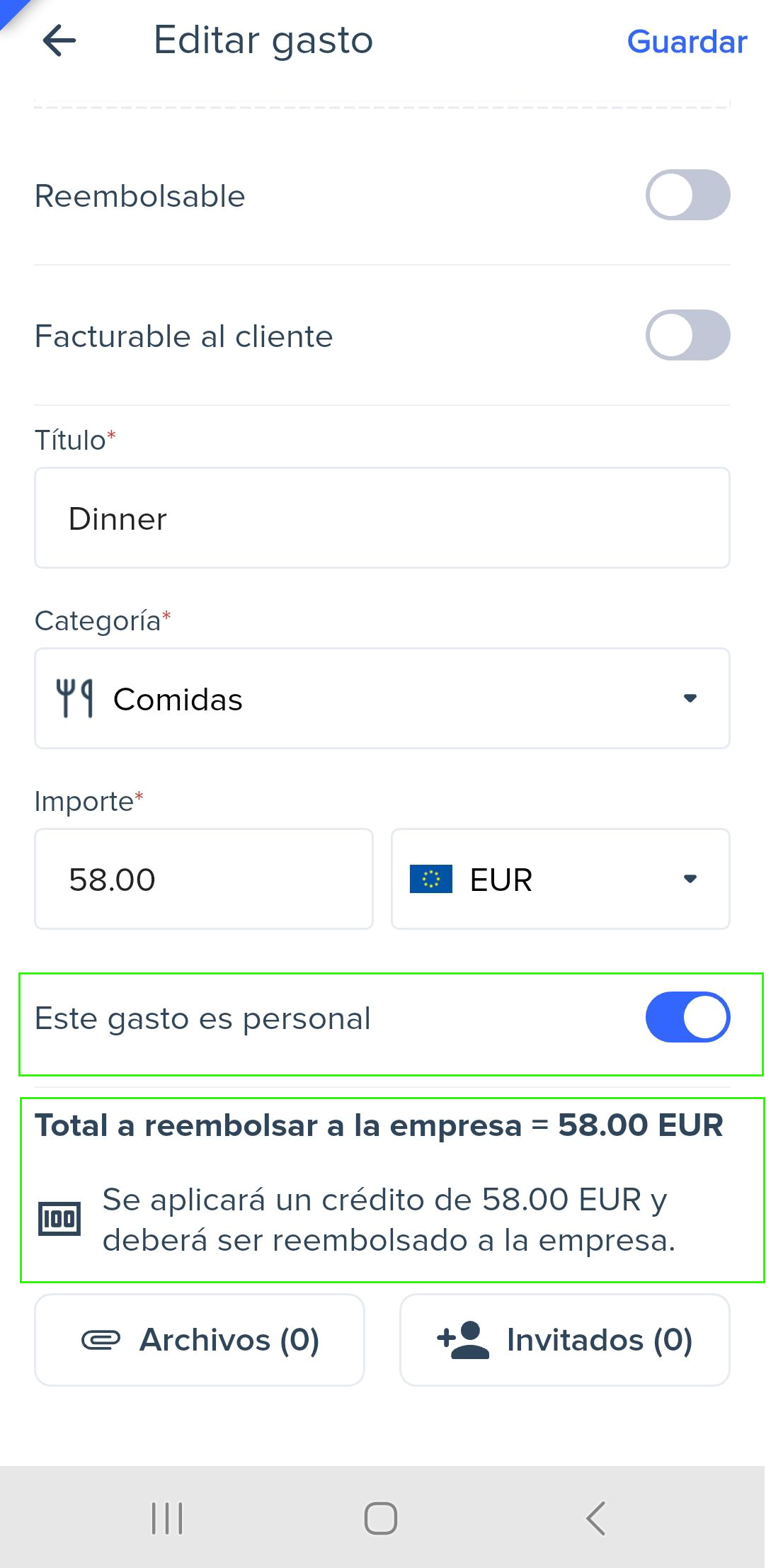This screenshot has height=1568, width=783.
Task: Turn on Facturable al cliente
Action: tap(687, 335)
